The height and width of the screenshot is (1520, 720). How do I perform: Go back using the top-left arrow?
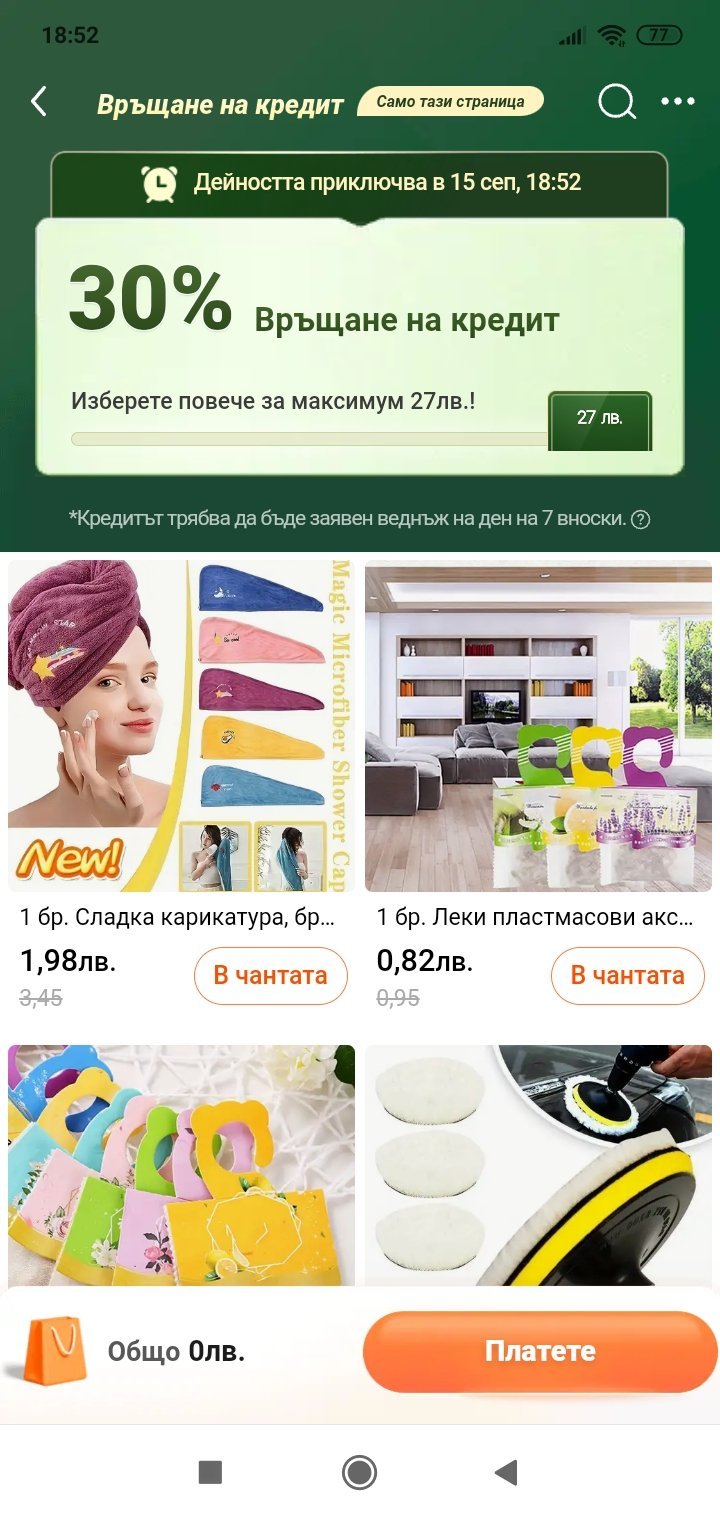tap(39, 101)
